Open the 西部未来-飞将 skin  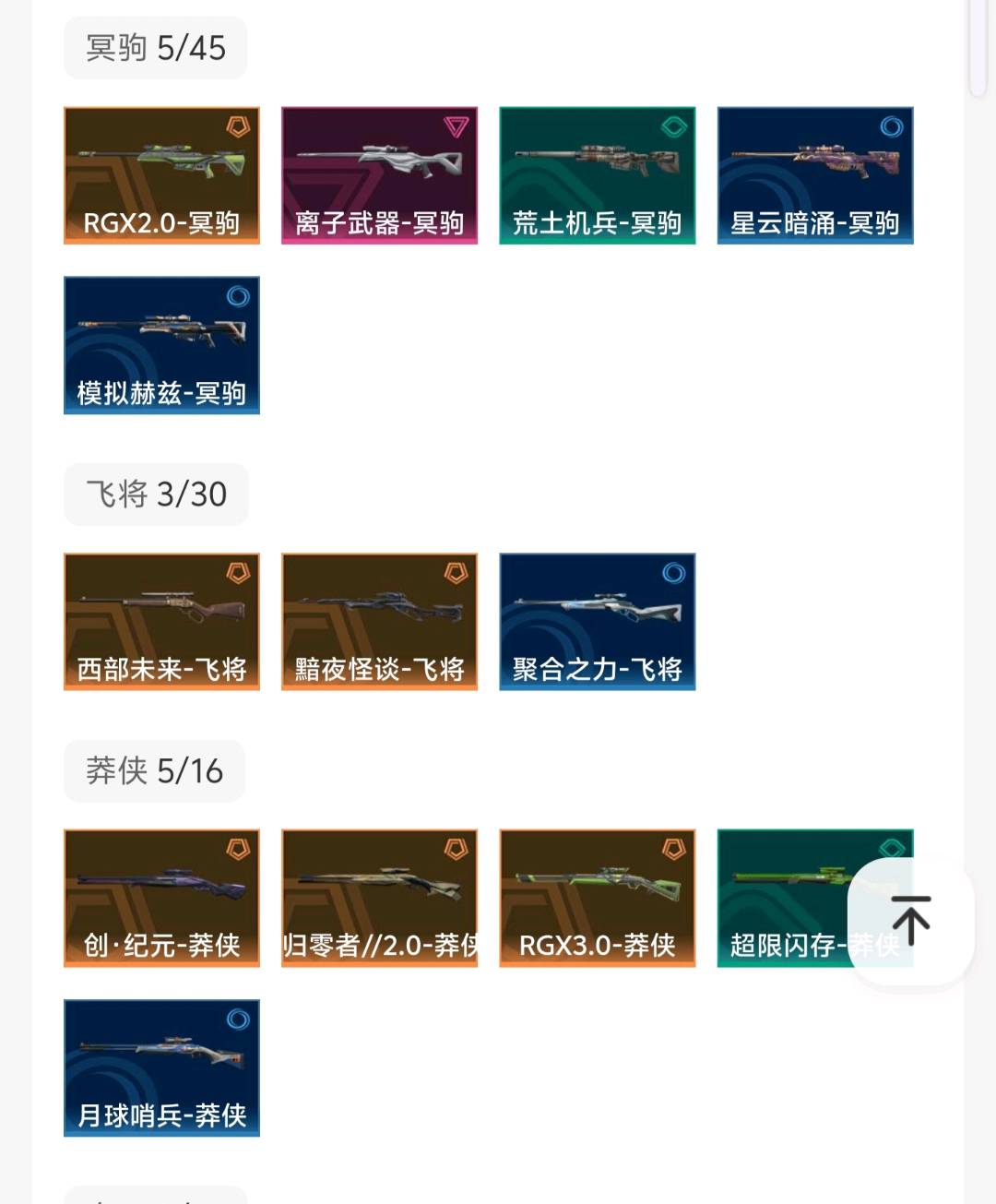[161, 621]
